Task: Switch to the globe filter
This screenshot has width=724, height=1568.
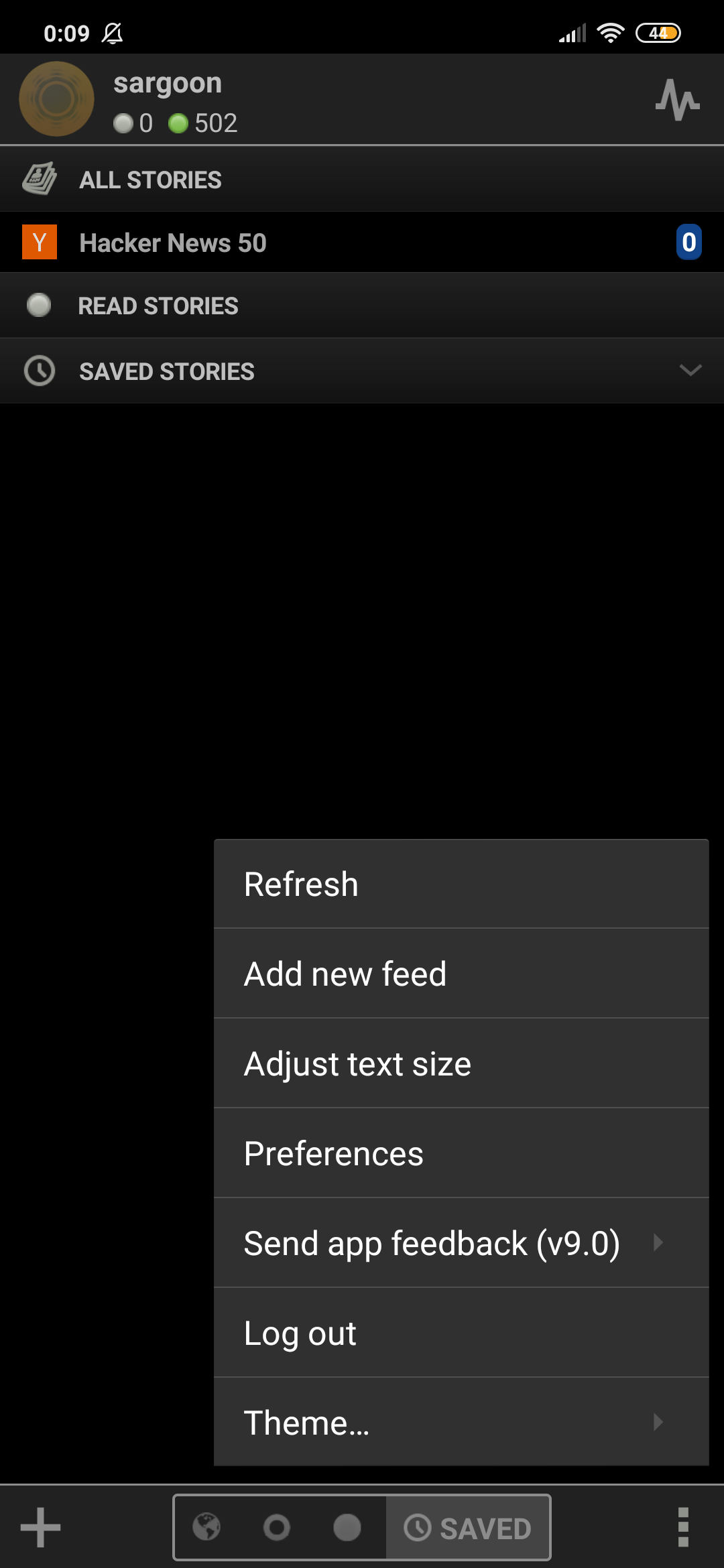Action: pos(206,1528)
